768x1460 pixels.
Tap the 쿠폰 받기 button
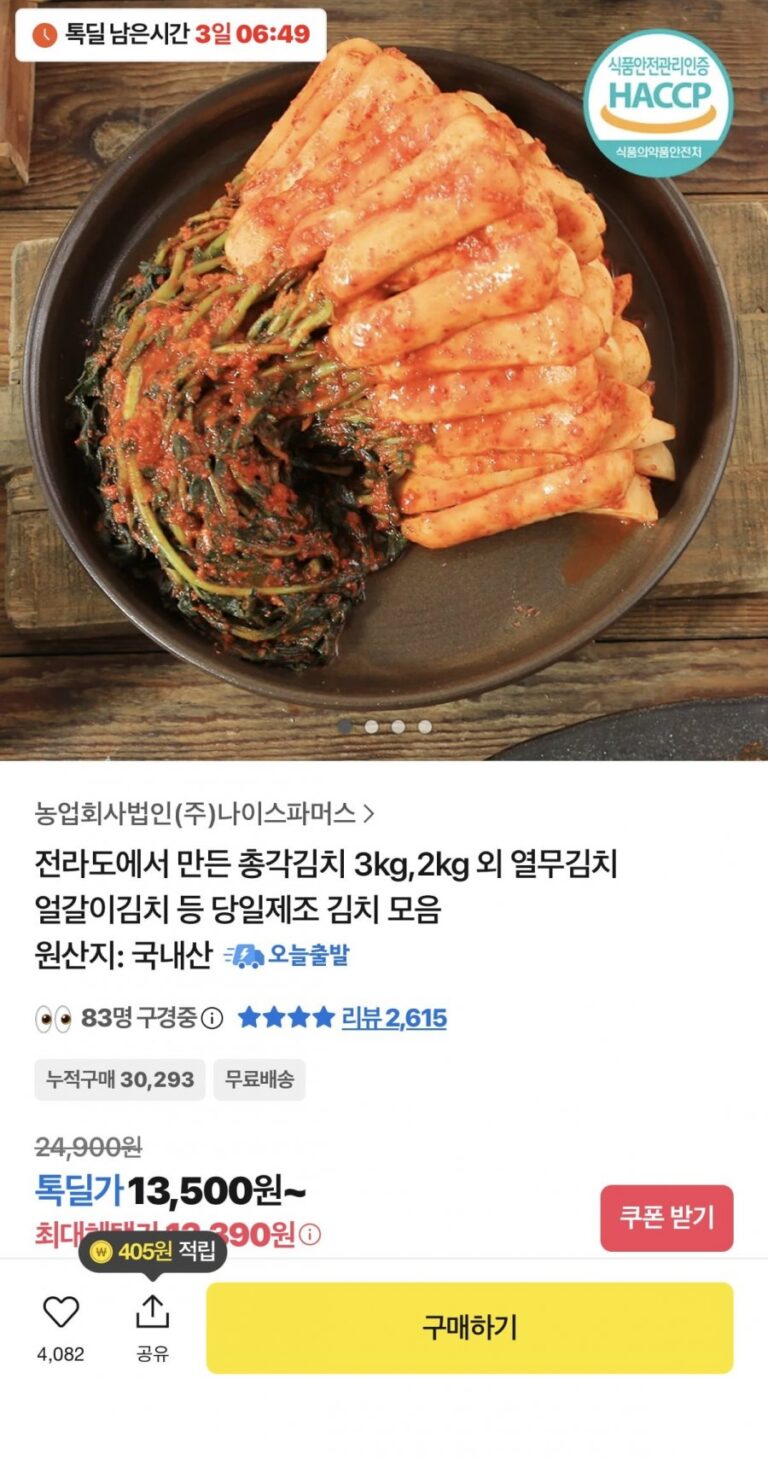point(666,1218)
